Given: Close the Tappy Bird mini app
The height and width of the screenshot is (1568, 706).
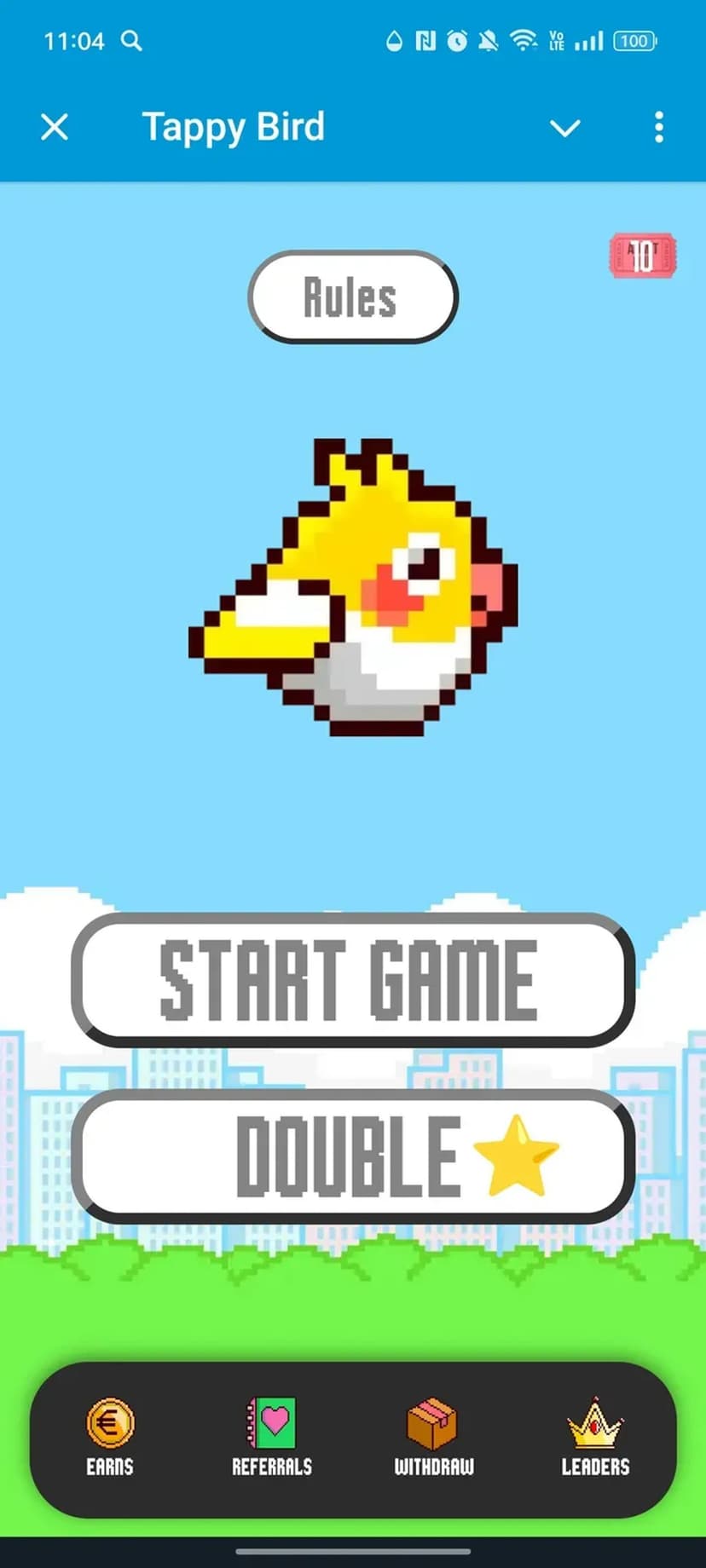Looking at the screenshot, I should 55,128.
